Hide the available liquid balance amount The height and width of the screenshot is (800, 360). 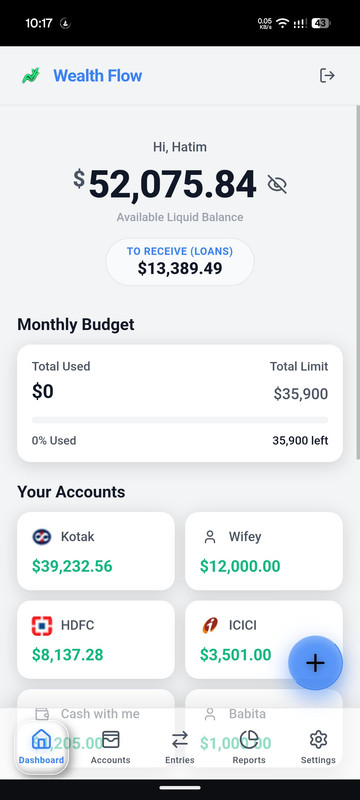[x=277, y=184]
